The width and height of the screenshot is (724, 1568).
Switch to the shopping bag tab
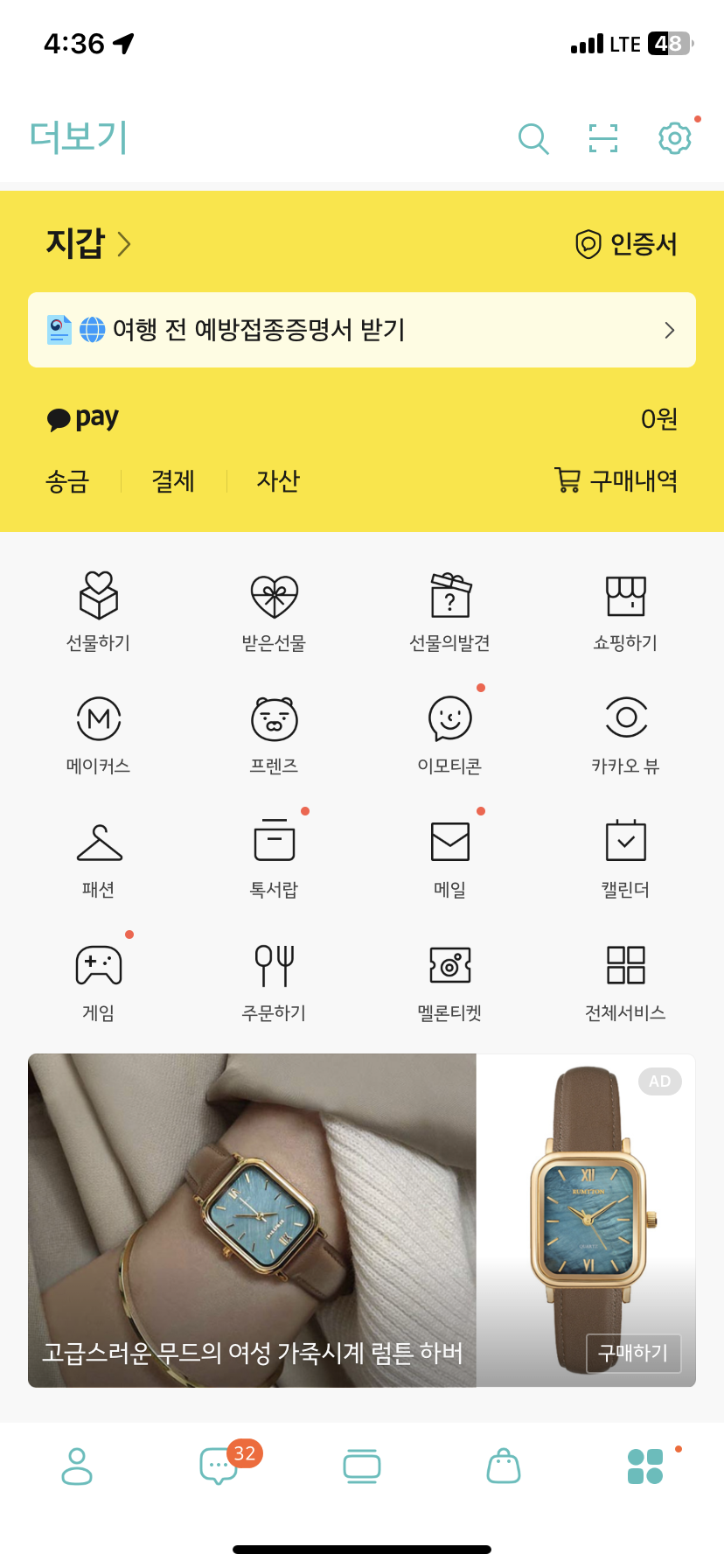[x=504, y=1466]
